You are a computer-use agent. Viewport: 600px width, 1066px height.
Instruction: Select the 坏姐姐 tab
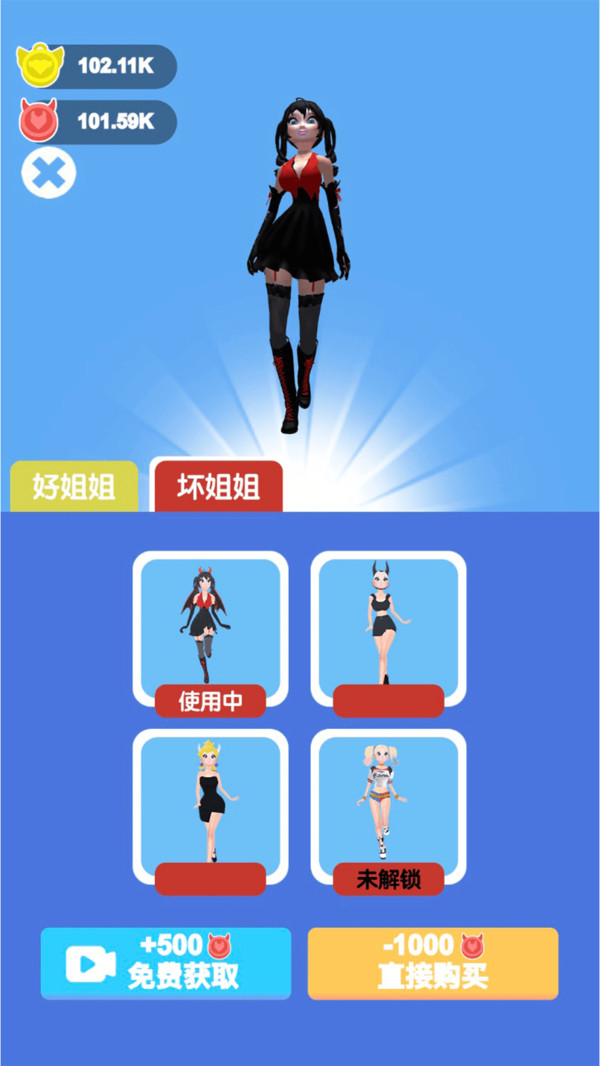point(217,487)
